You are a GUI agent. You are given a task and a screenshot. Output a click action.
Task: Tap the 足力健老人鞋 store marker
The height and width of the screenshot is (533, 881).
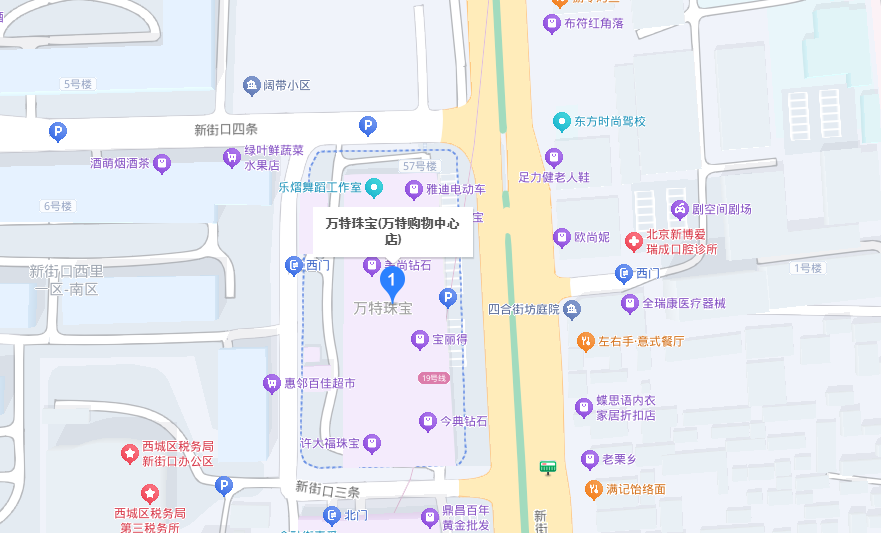coord(553,157)
